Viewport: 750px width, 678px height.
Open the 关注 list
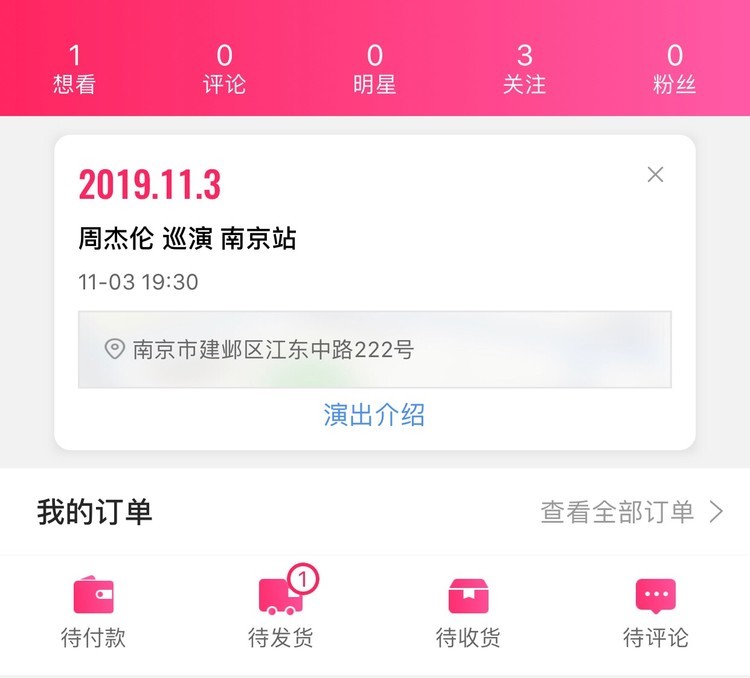click(x=524, y=69)
